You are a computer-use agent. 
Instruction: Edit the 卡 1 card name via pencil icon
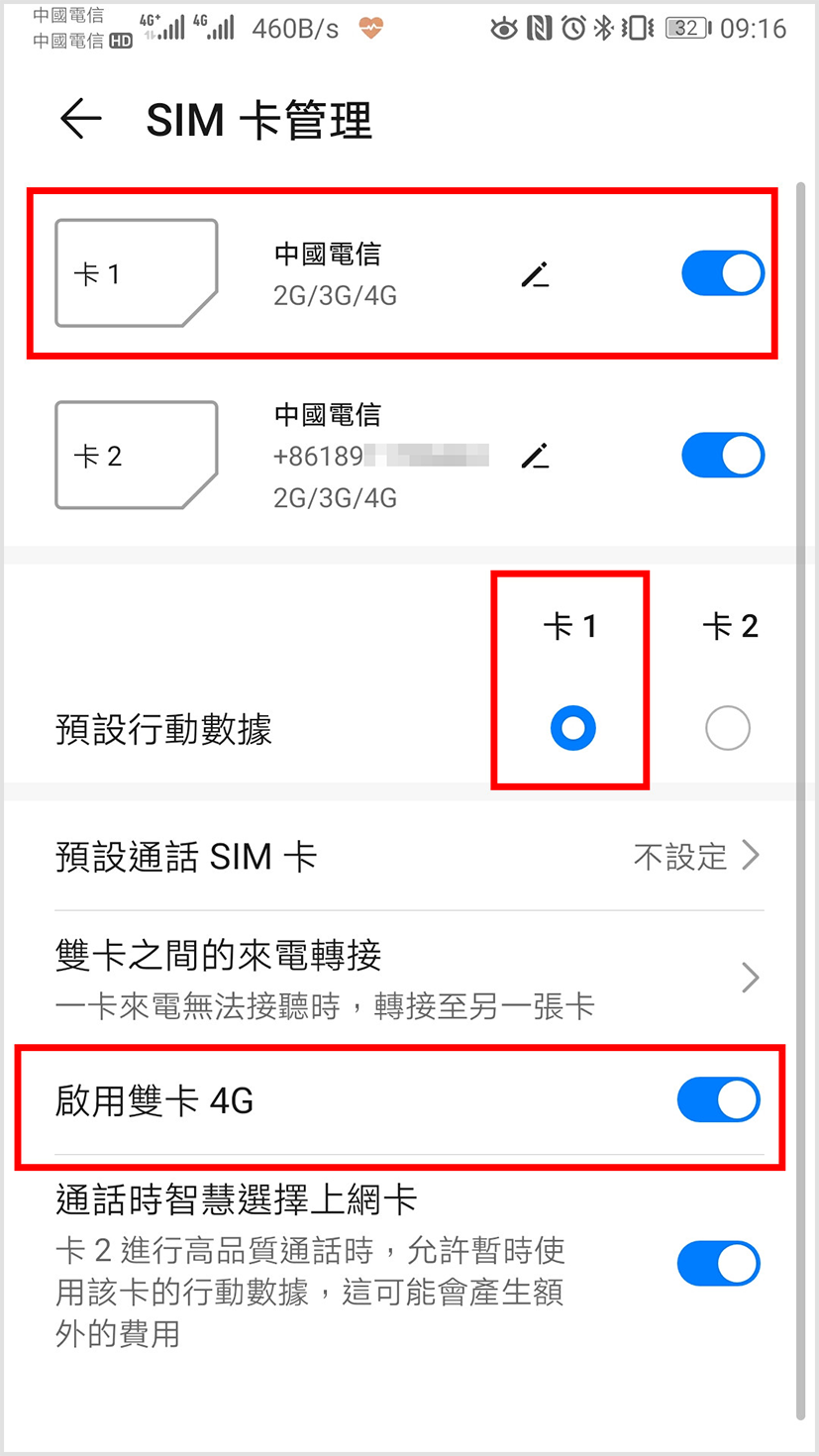coord(535,275)
